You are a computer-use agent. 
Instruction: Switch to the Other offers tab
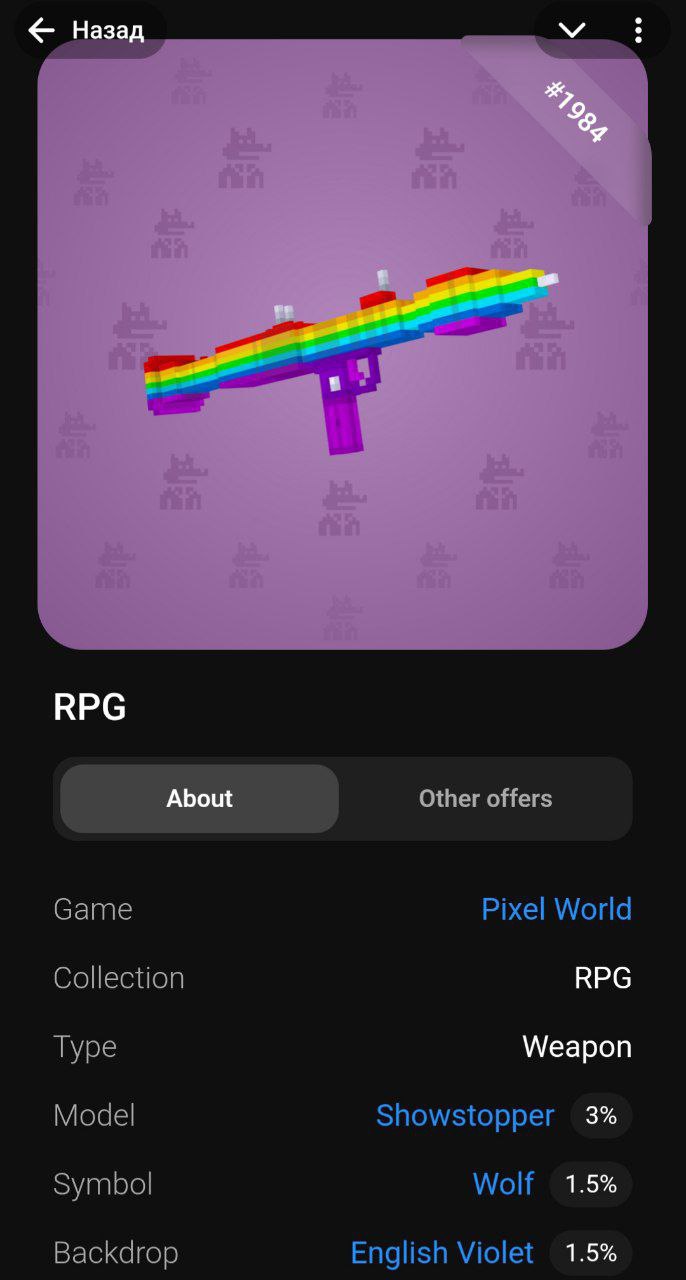coord(485,798)
